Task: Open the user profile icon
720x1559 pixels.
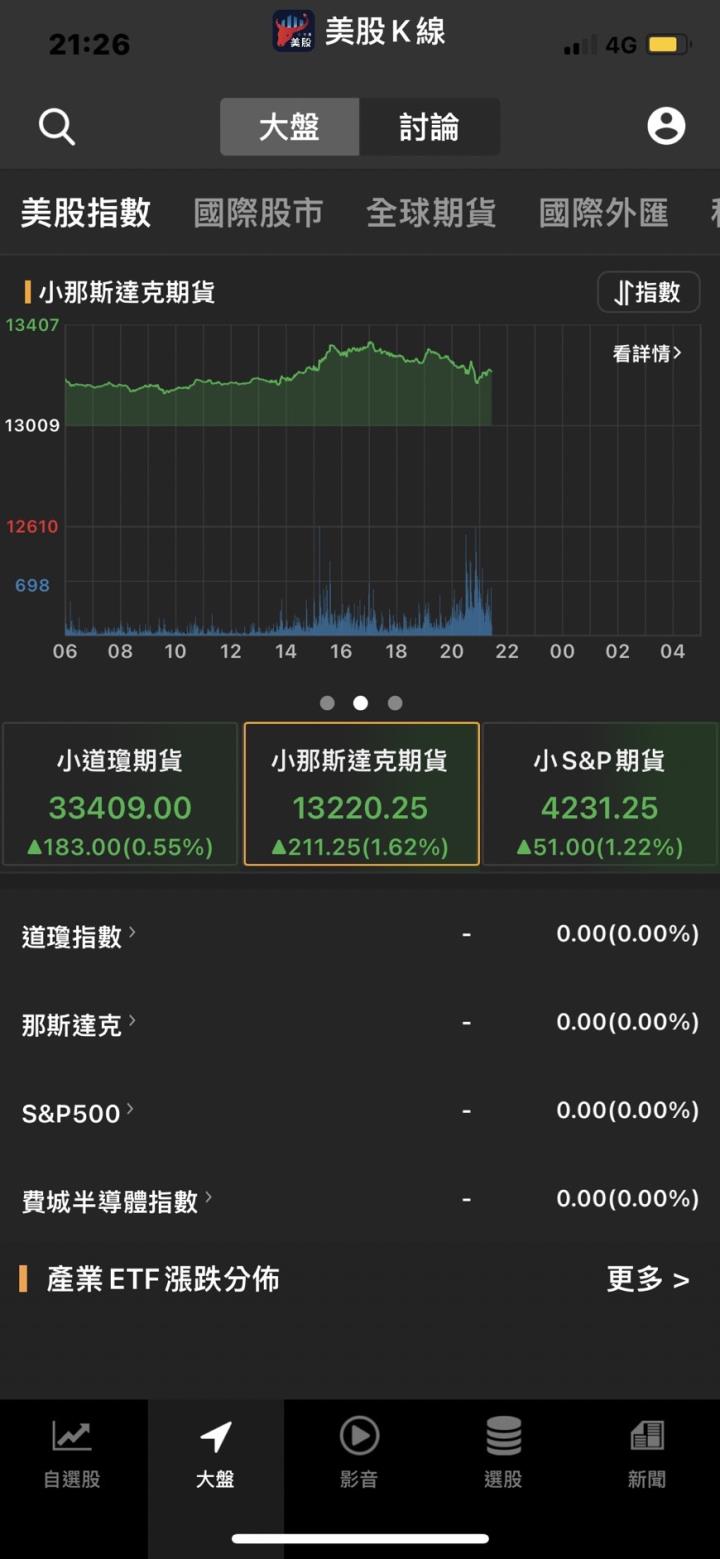Action: point(666,127)
